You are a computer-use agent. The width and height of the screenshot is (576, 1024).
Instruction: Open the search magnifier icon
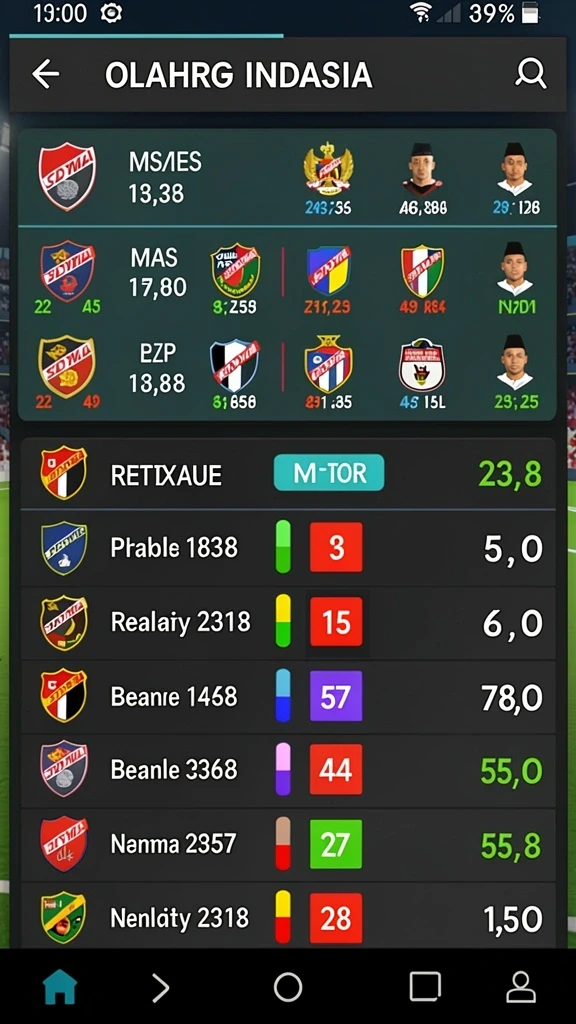click(x=530, y=74)
